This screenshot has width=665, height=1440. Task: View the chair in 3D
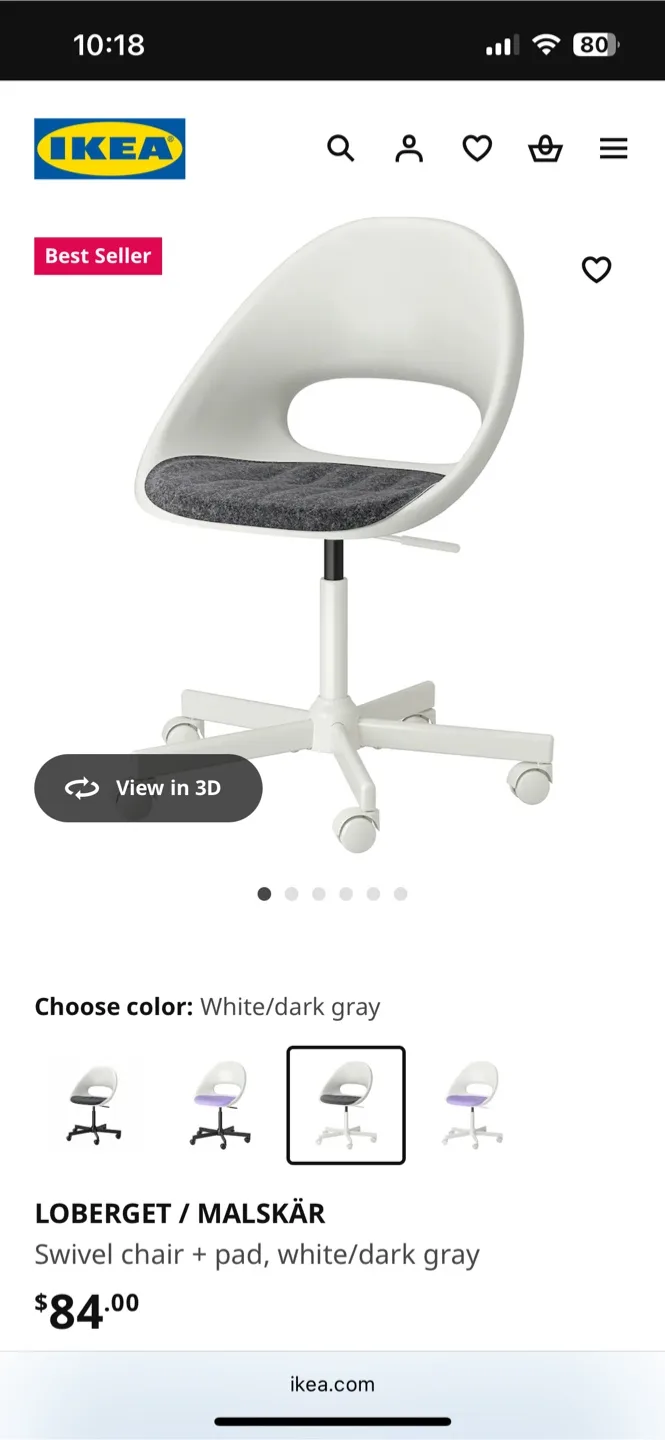[148, 788]
